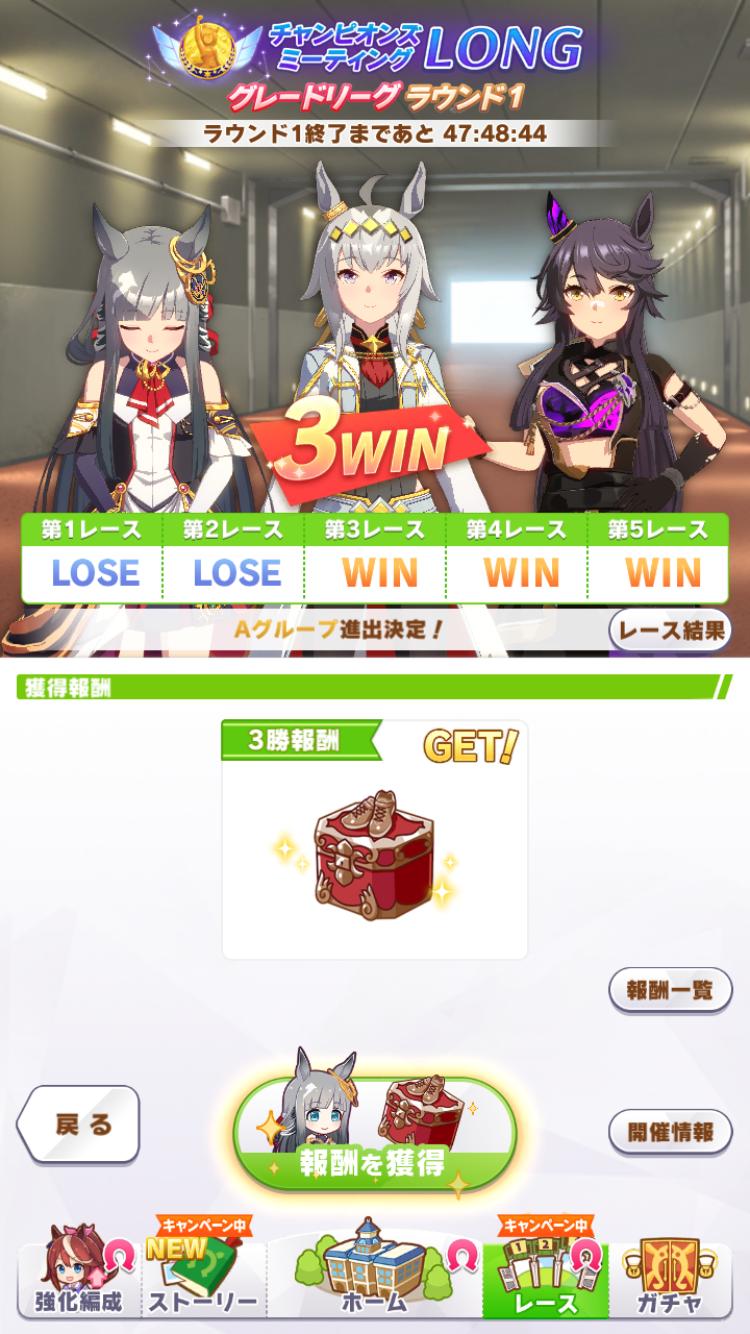Open the レース結果 race results button
750x1334 pixels.
pos(669,630)
